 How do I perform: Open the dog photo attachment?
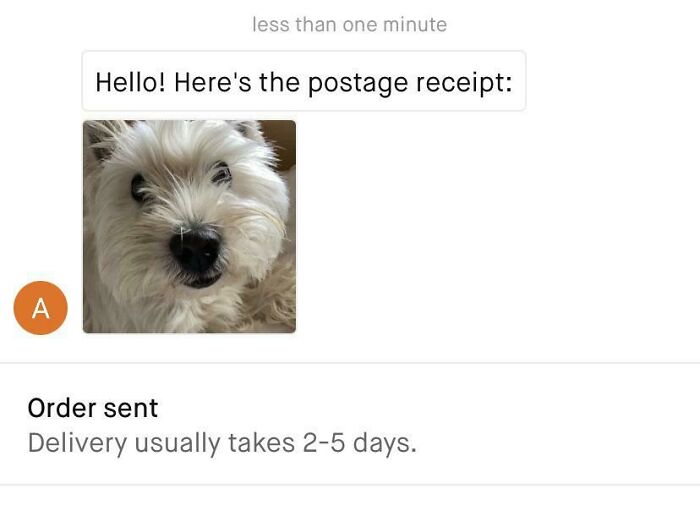[x=189, y=227]
